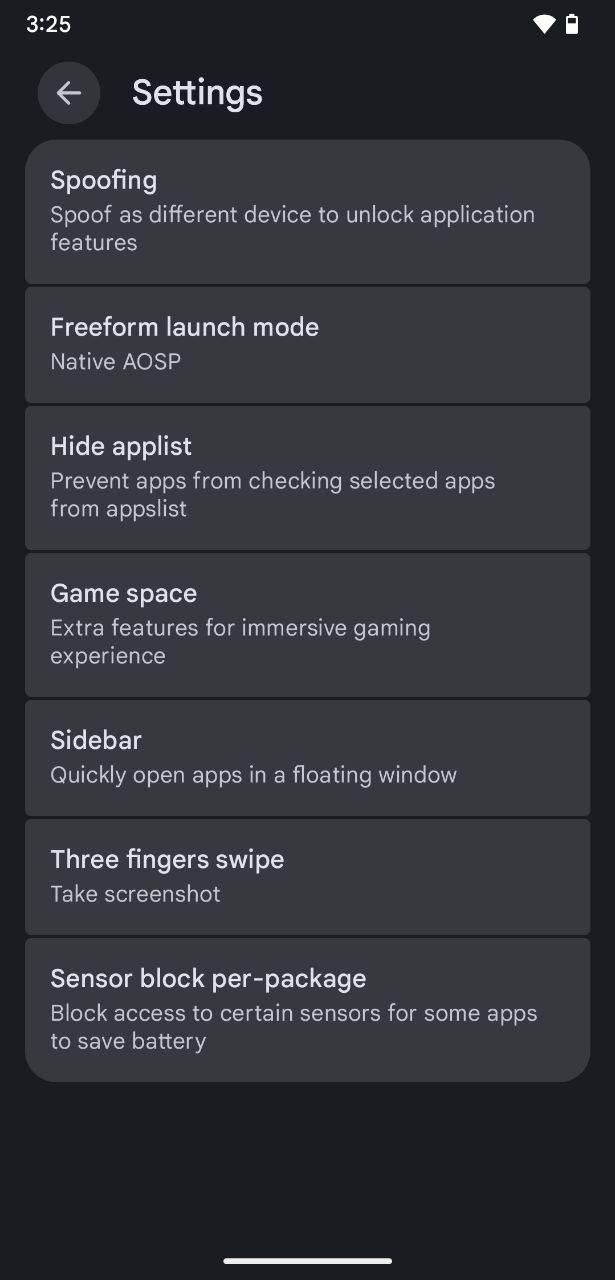This screenshot has width=615, height=1280.
Task: Open Spoofing settings
Action: [x=307, y=212]
